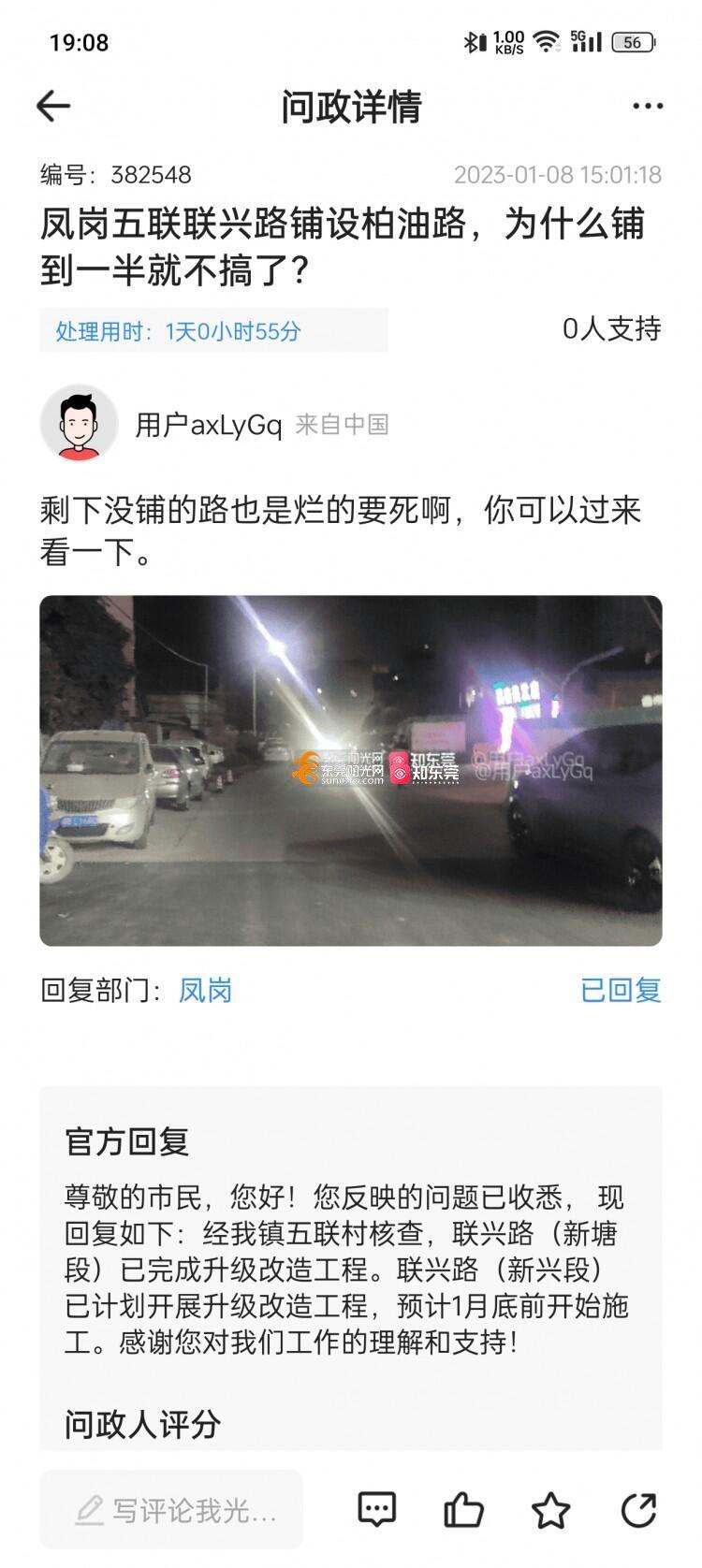Go back from 问政详情 page
This screenshot has height=1568, width=702.
click(x=53, y=107)
